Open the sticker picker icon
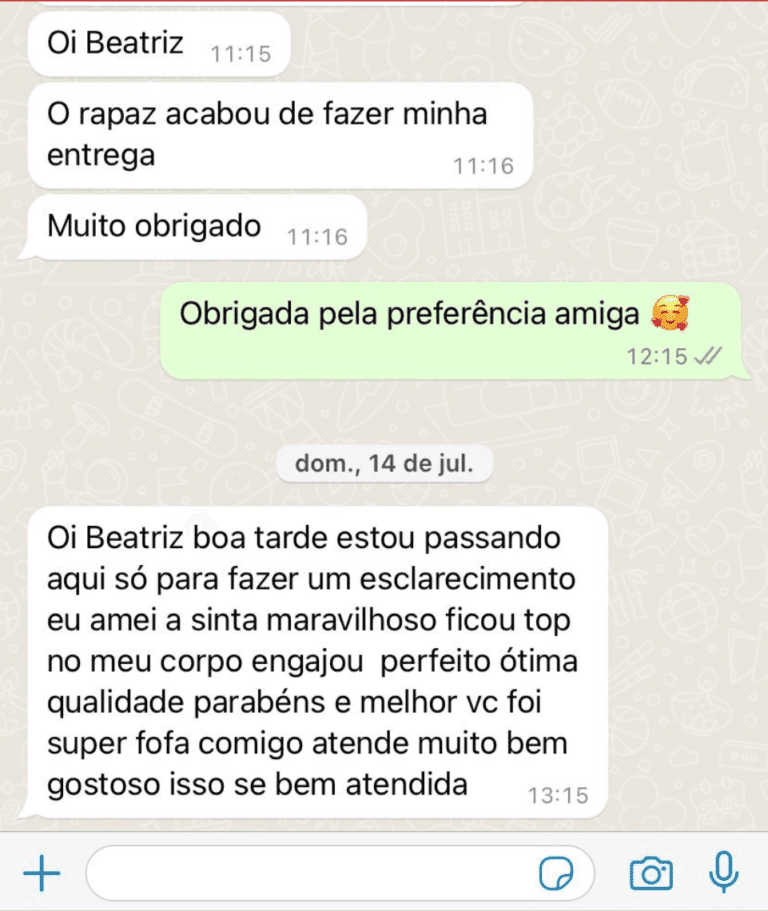Image resolution: width=768 pixels, height=911 pixels. tap(557, 875)
